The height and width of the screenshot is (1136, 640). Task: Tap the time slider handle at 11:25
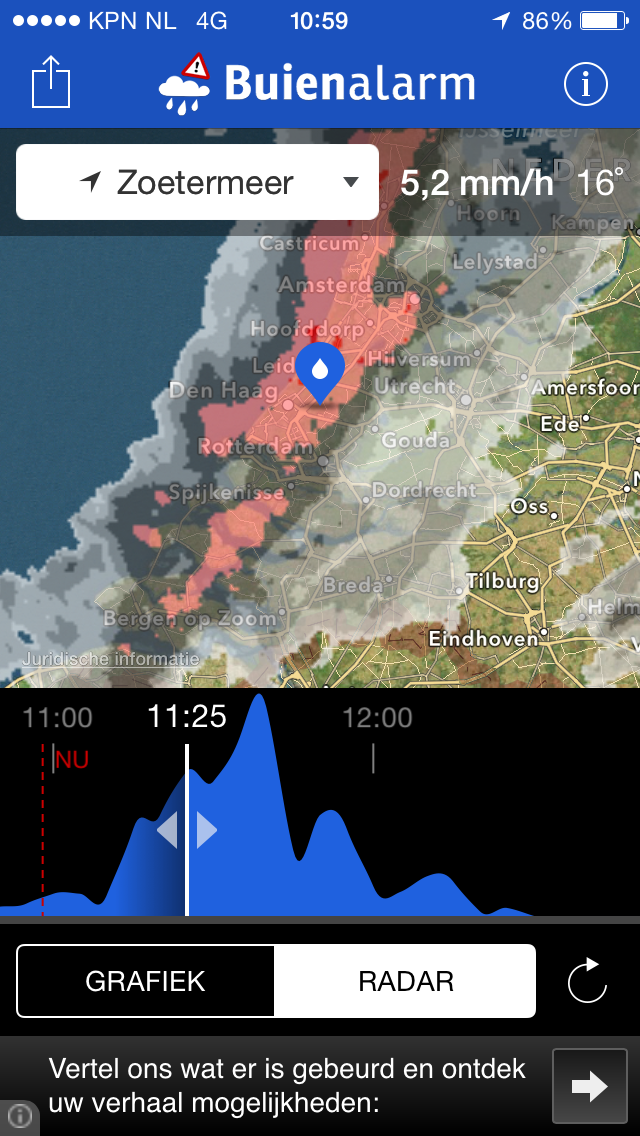point(187,830)
